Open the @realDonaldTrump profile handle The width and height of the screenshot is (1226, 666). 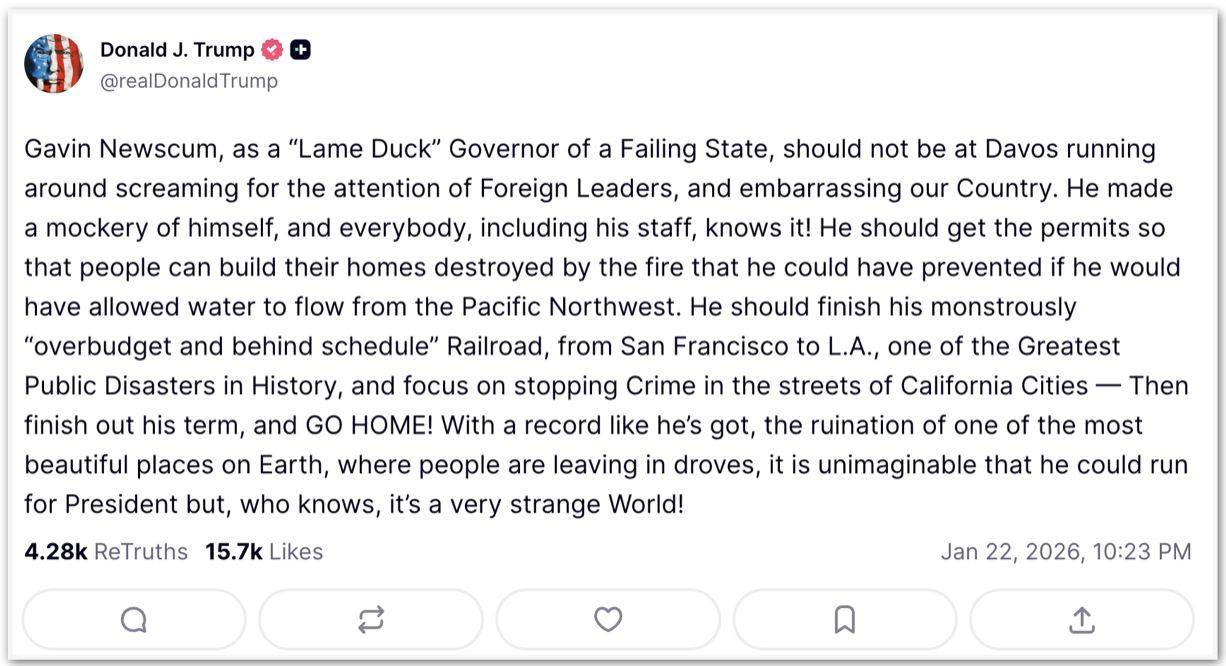click(x=189, y=81)
